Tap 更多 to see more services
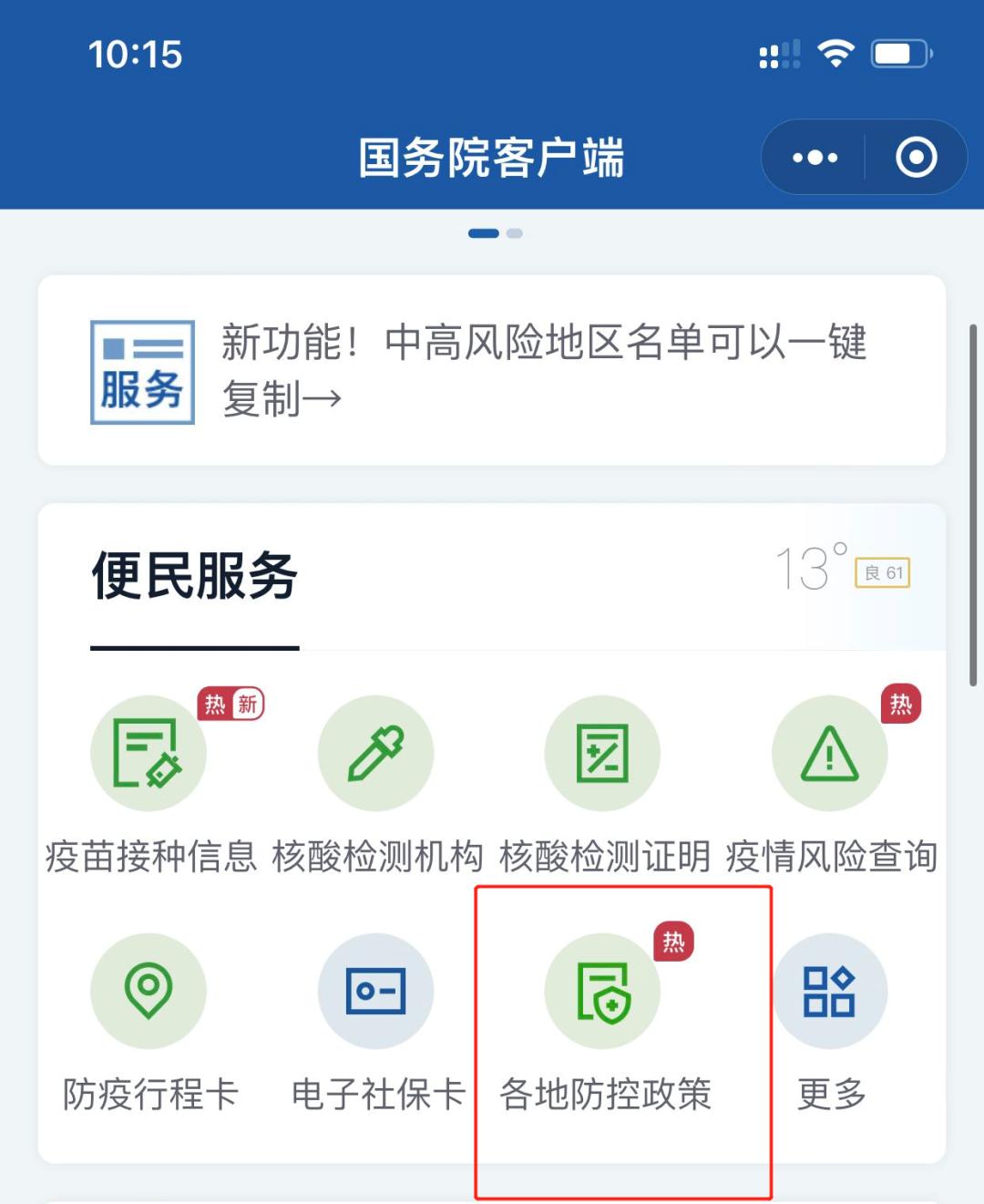This screenshot has width=984, height=1204. point(829,991)
